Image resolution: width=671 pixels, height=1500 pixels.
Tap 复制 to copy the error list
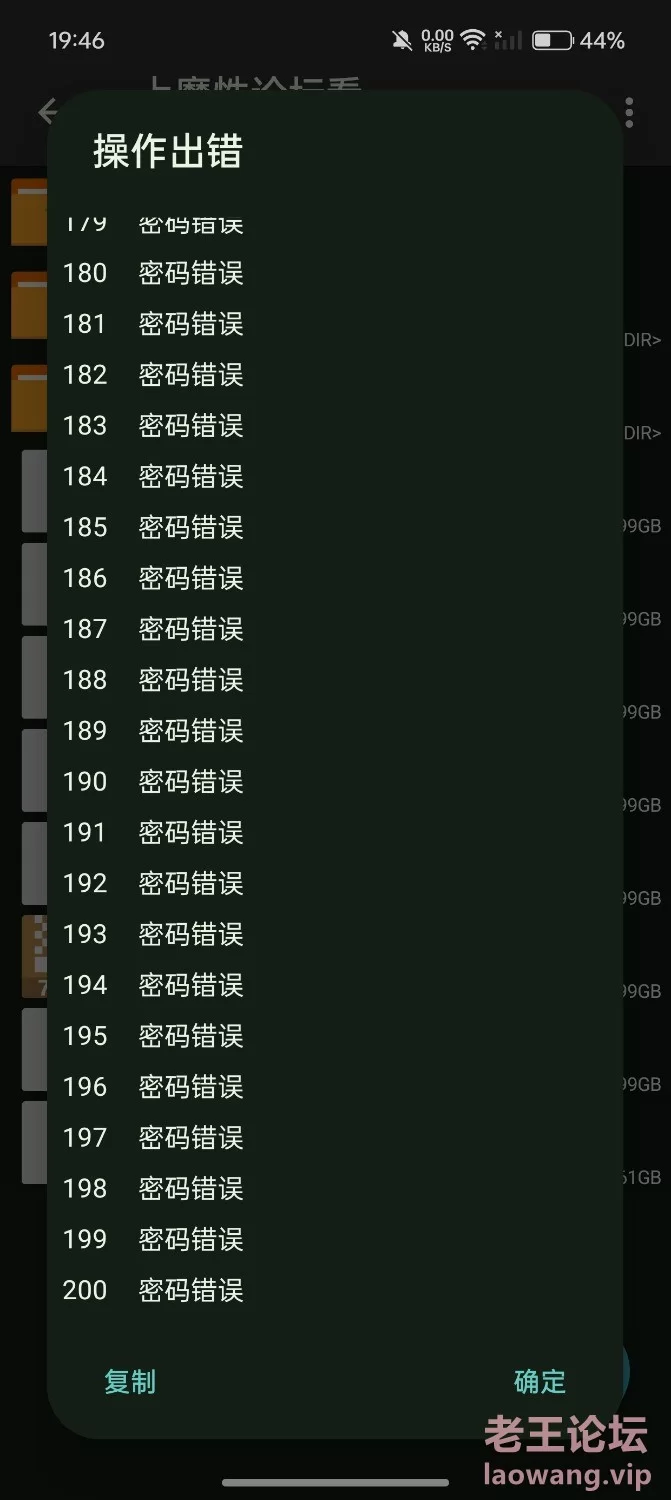pos(130,1382)
